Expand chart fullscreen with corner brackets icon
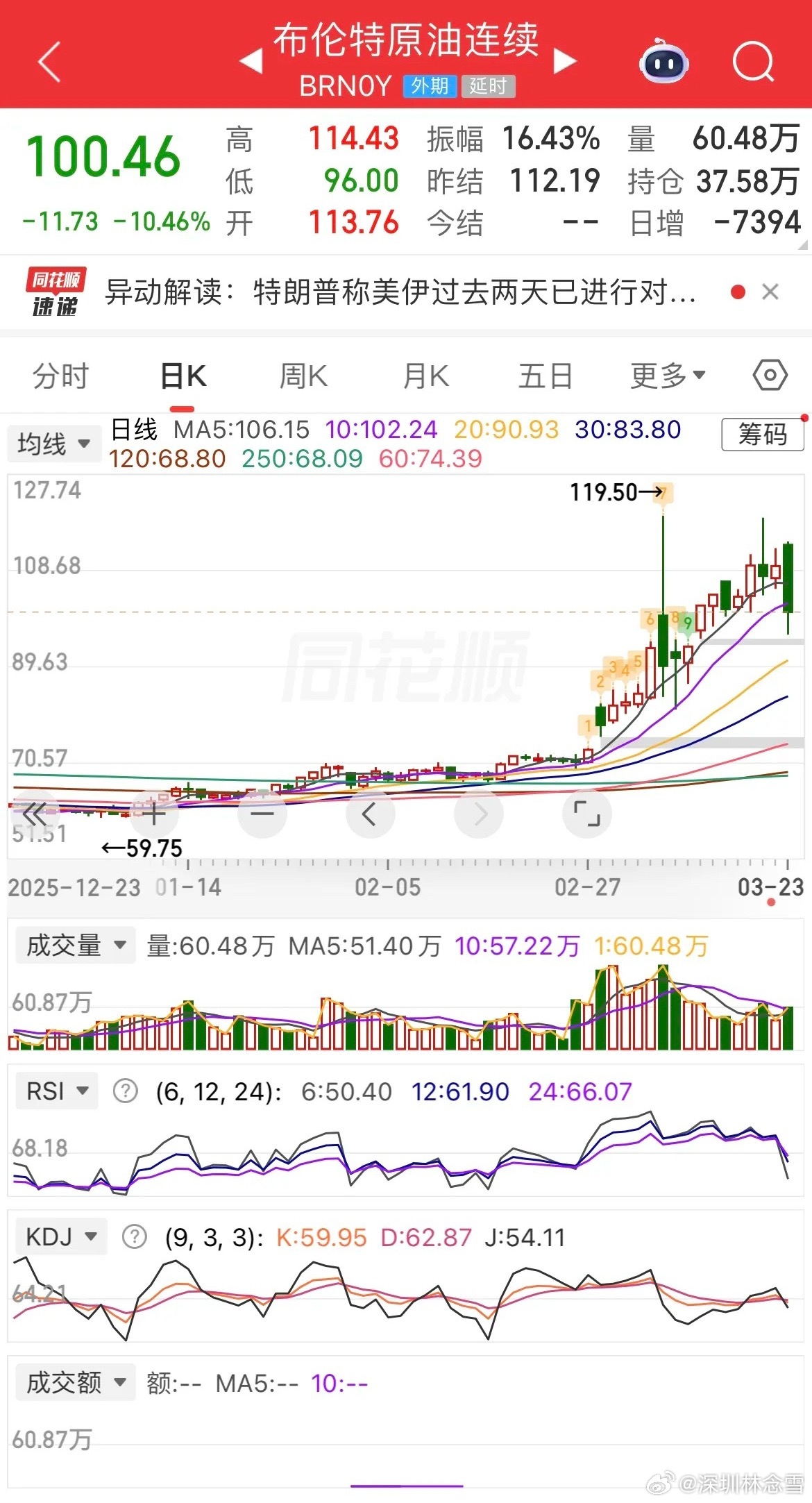812x1503 pixels. [587, 814]
